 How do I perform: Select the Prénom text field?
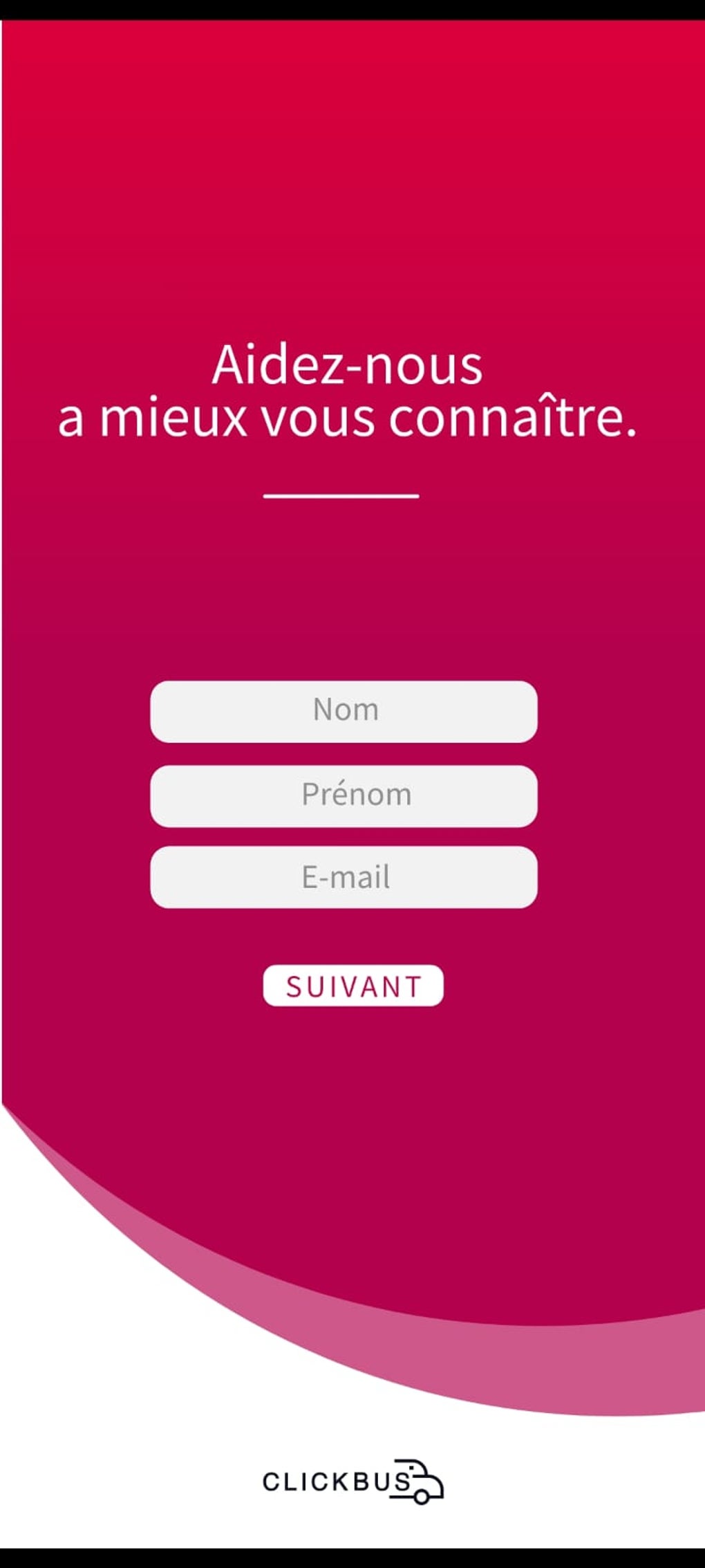click(x=344, y=796)
